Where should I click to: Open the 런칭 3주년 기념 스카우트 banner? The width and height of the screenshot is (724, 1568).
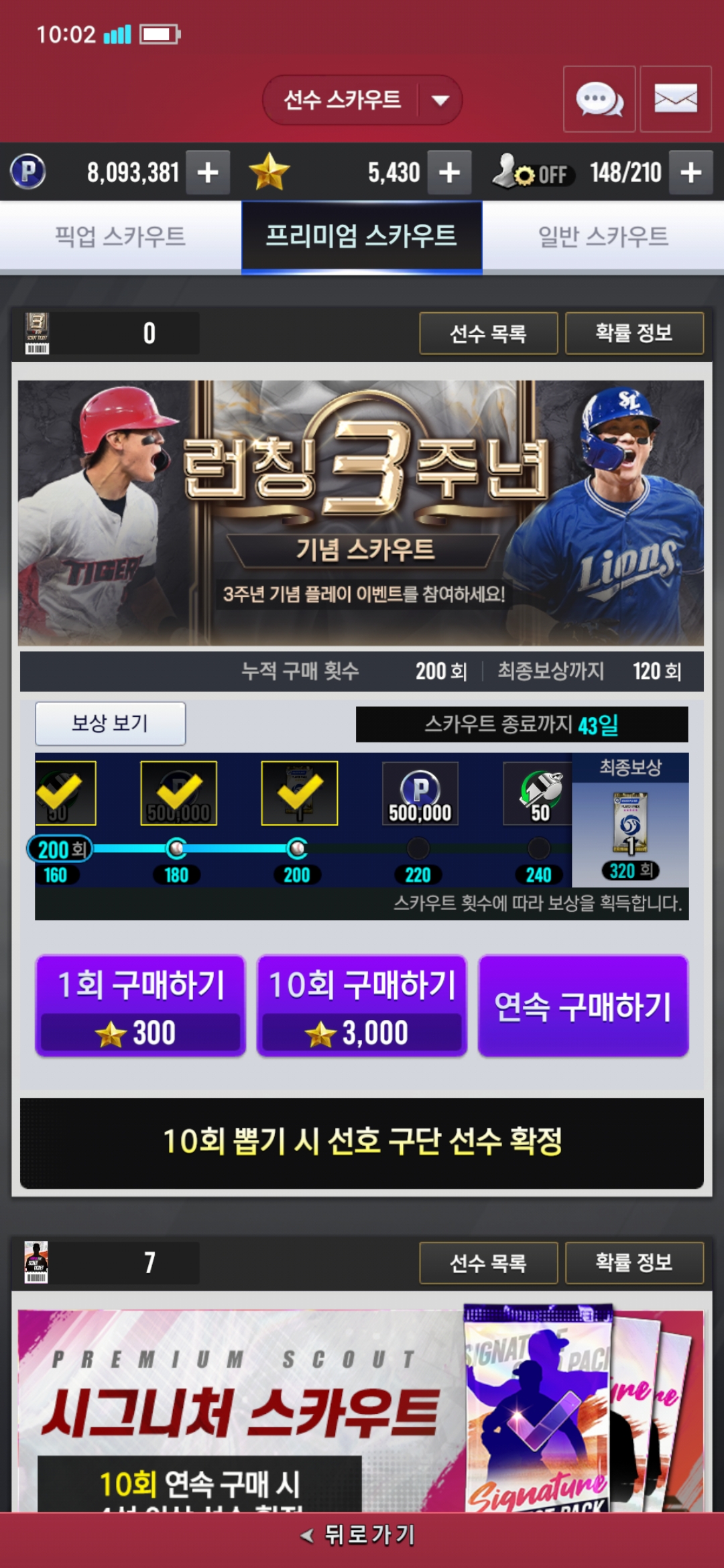pos(361,513)
